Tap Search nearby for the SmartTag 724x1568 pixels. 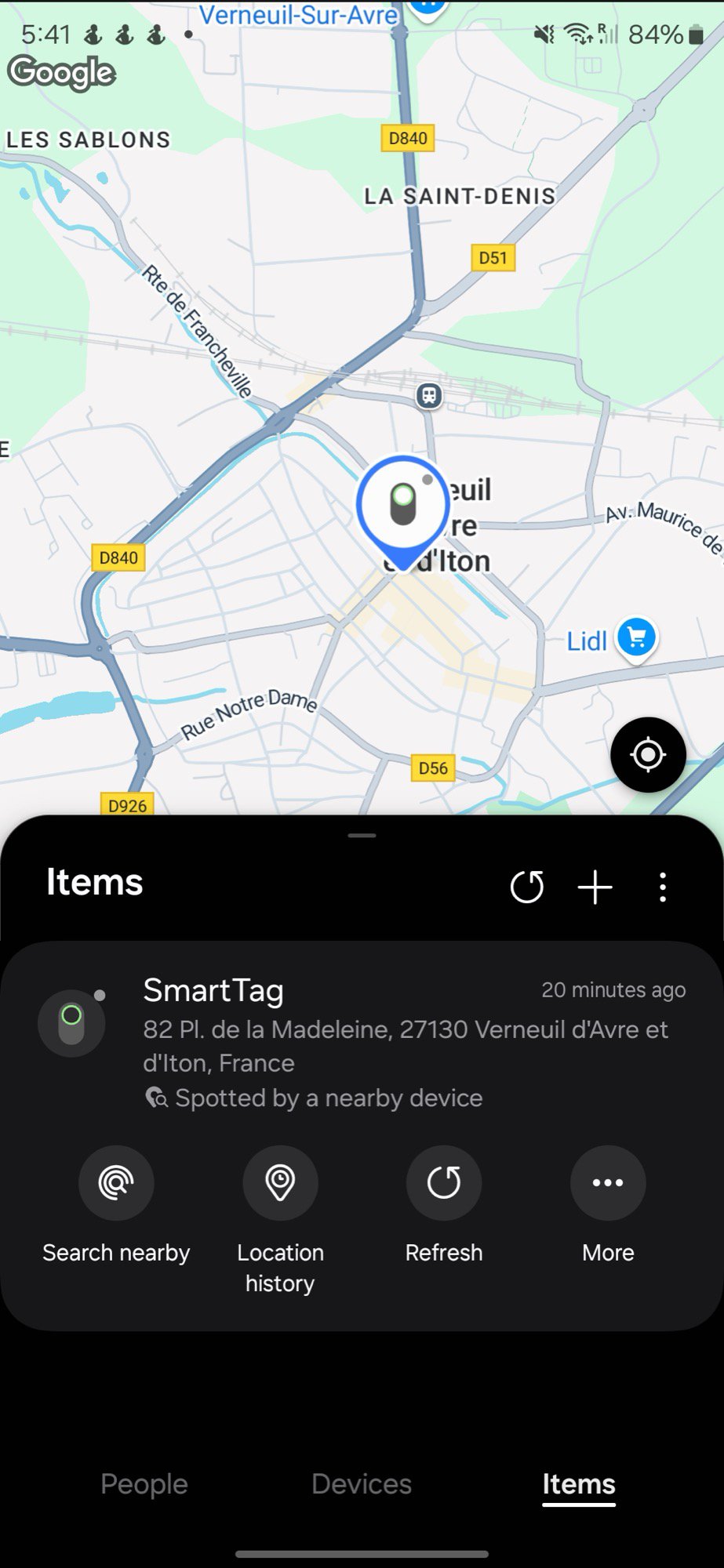116,1183
